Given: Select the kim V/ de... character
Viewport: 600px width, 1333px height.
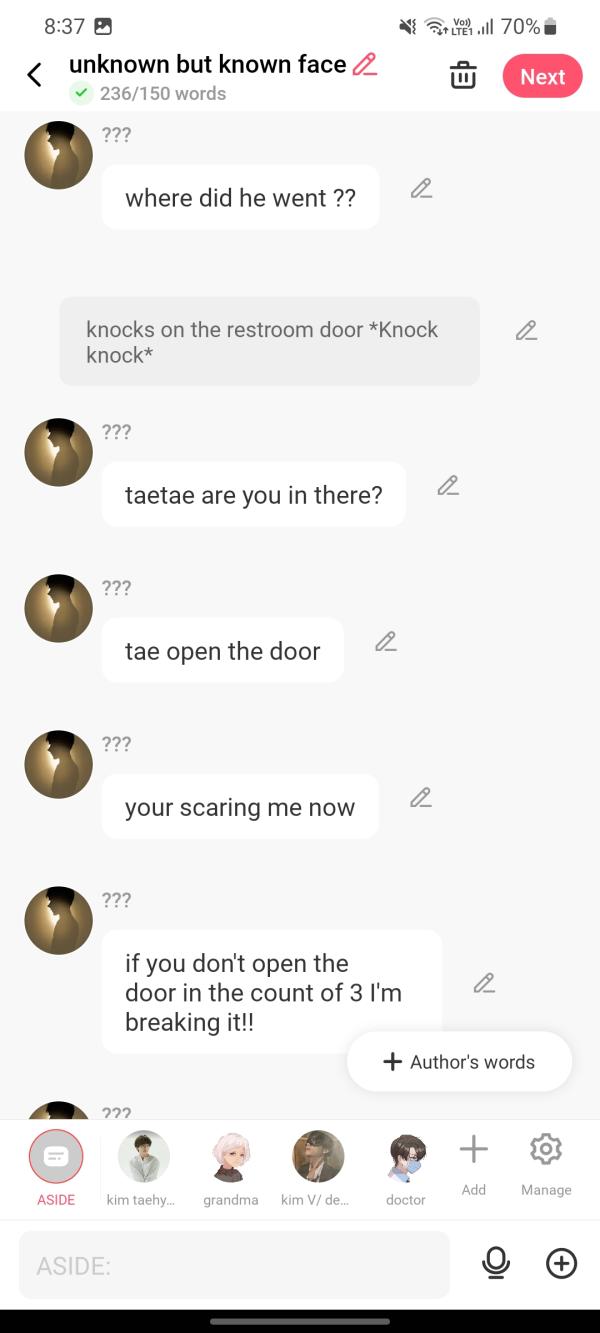Looking at the screenshot, I should pyautogui.click(x=317, y=1165).
